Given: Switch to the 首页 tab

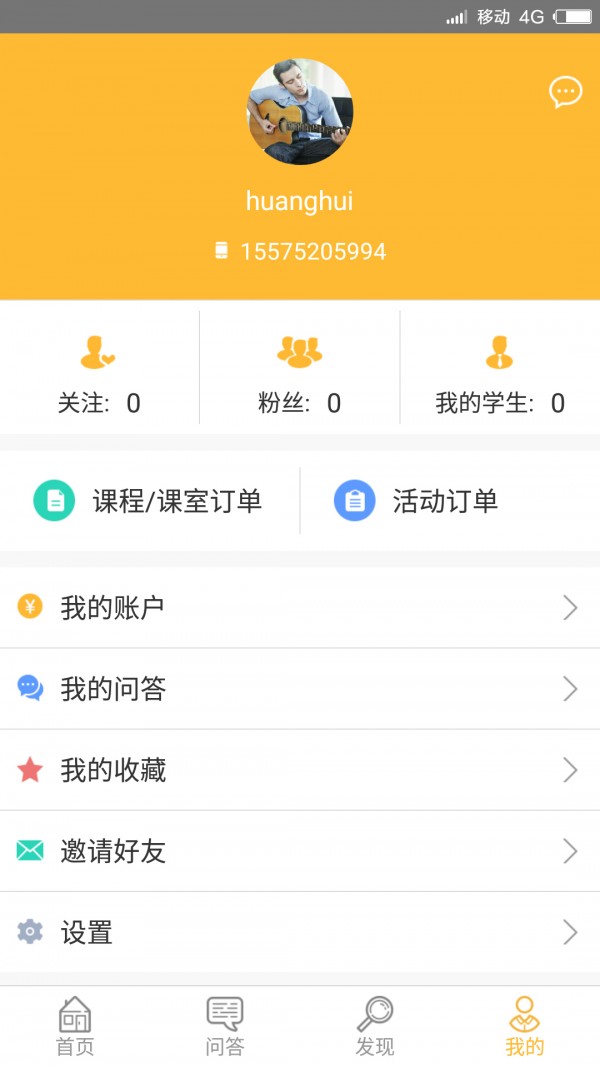Looking at the screenshot, I should (75, 1027).
